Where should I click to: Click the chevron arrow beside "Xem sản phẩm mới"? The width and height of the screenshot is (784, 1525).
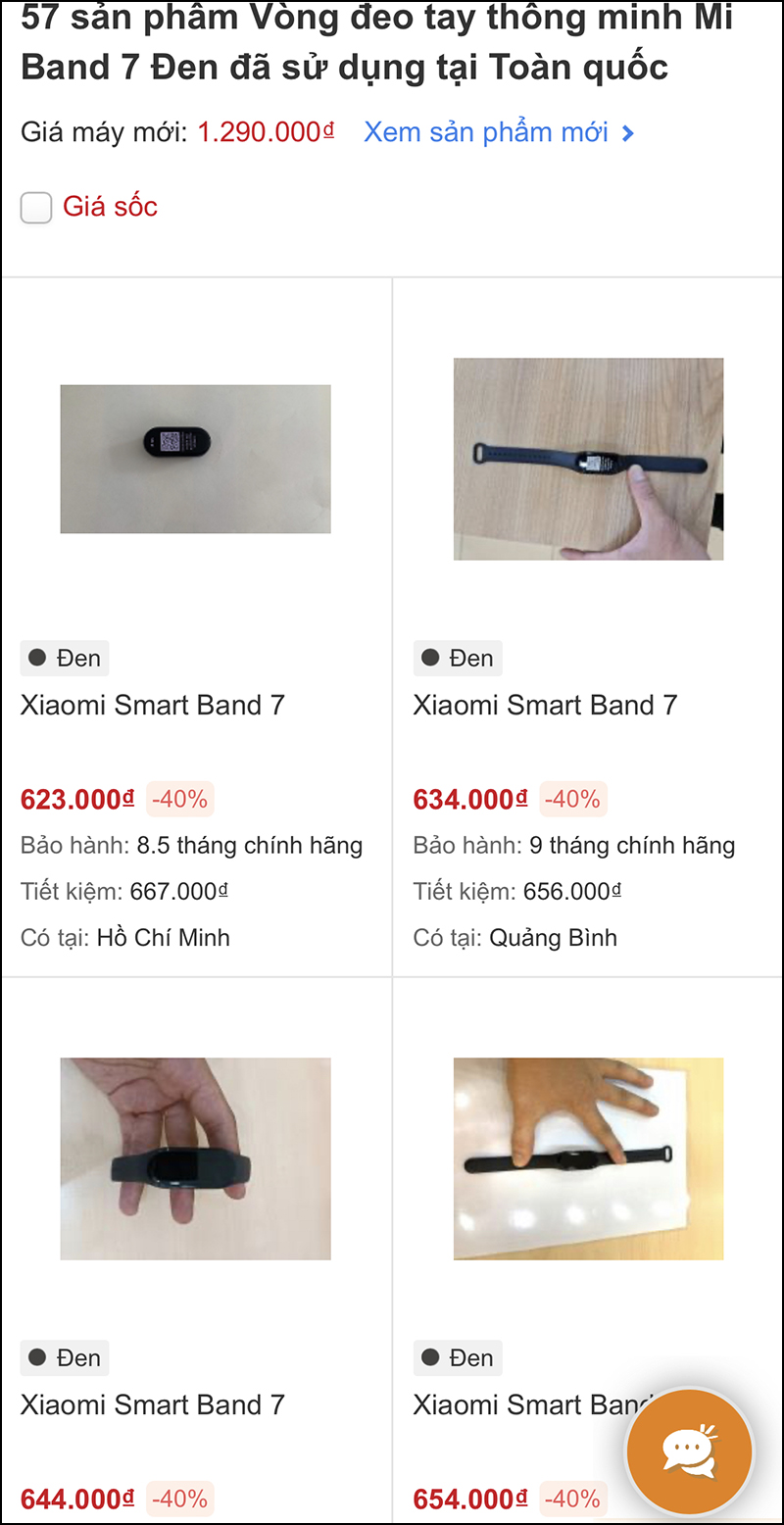[628, 133]
